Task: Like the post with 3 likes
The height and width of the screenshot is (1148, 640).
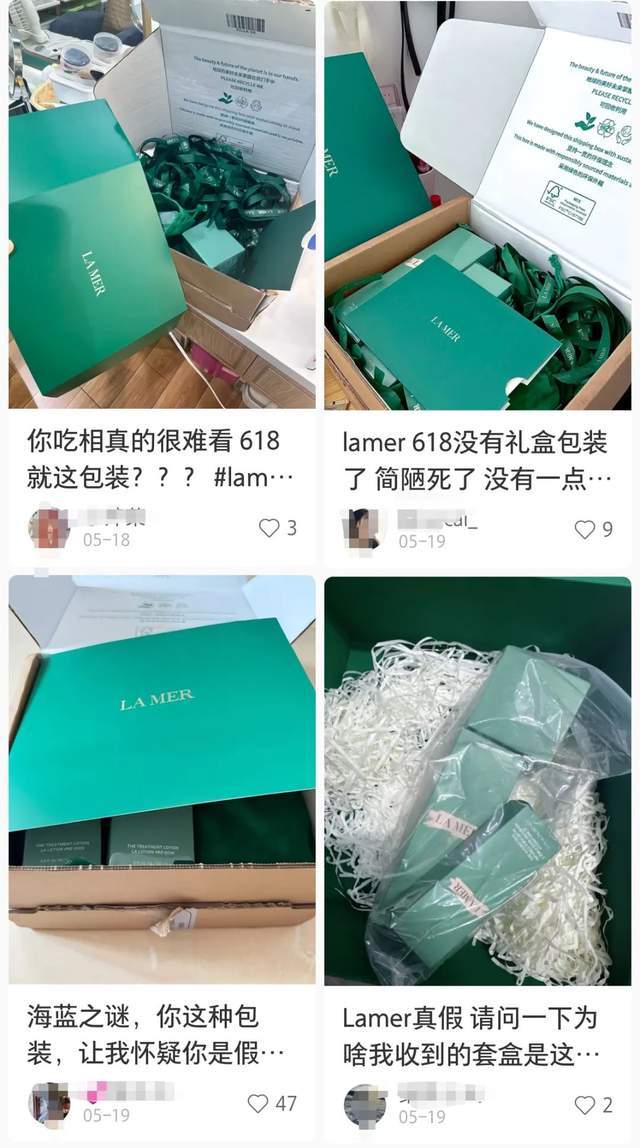Action: coord(269,527)
